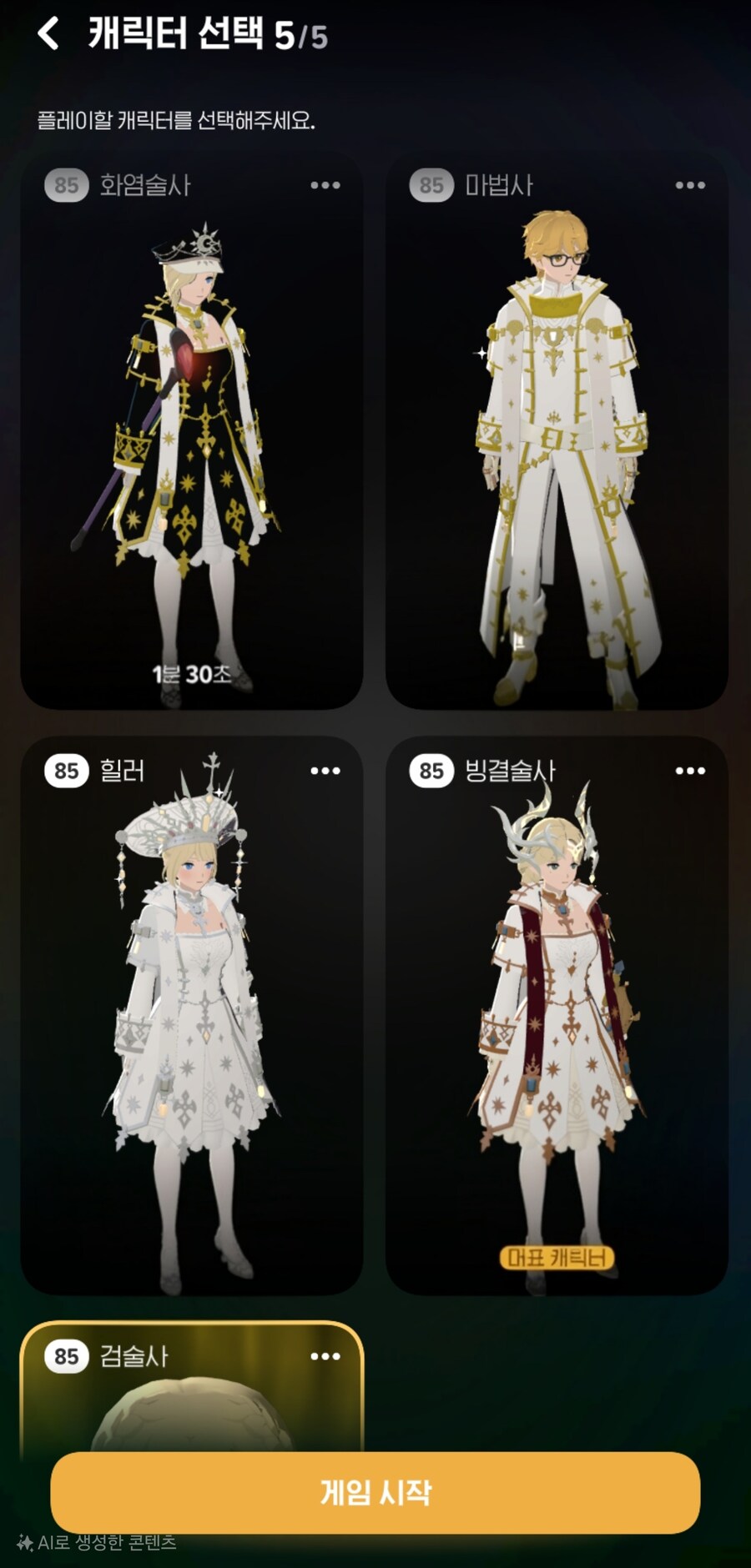Open more options for 힐러
This screenshot has width=751, height=1568.
[x=325, y=771]
